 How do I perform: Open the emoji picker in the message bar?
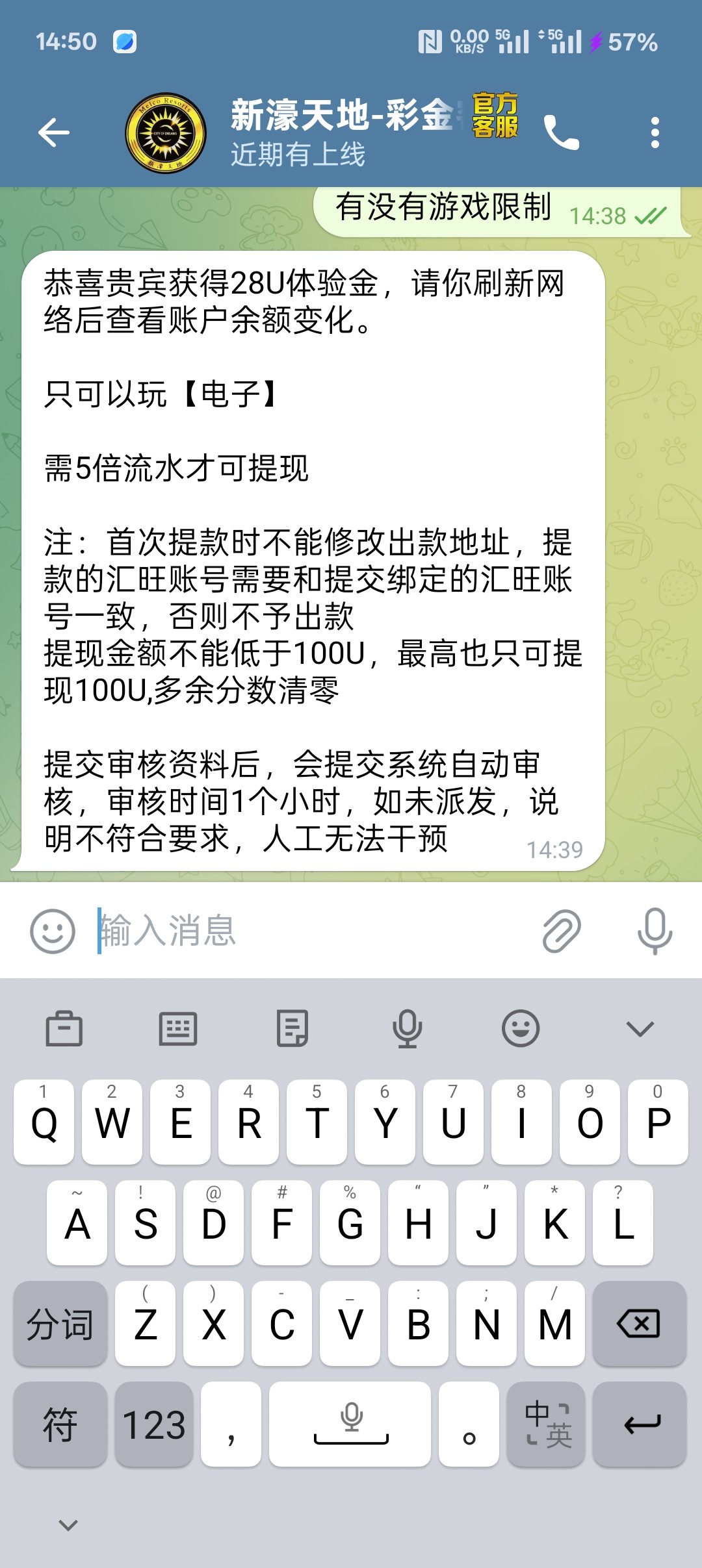pyautogui.click(x=53, y=931)
